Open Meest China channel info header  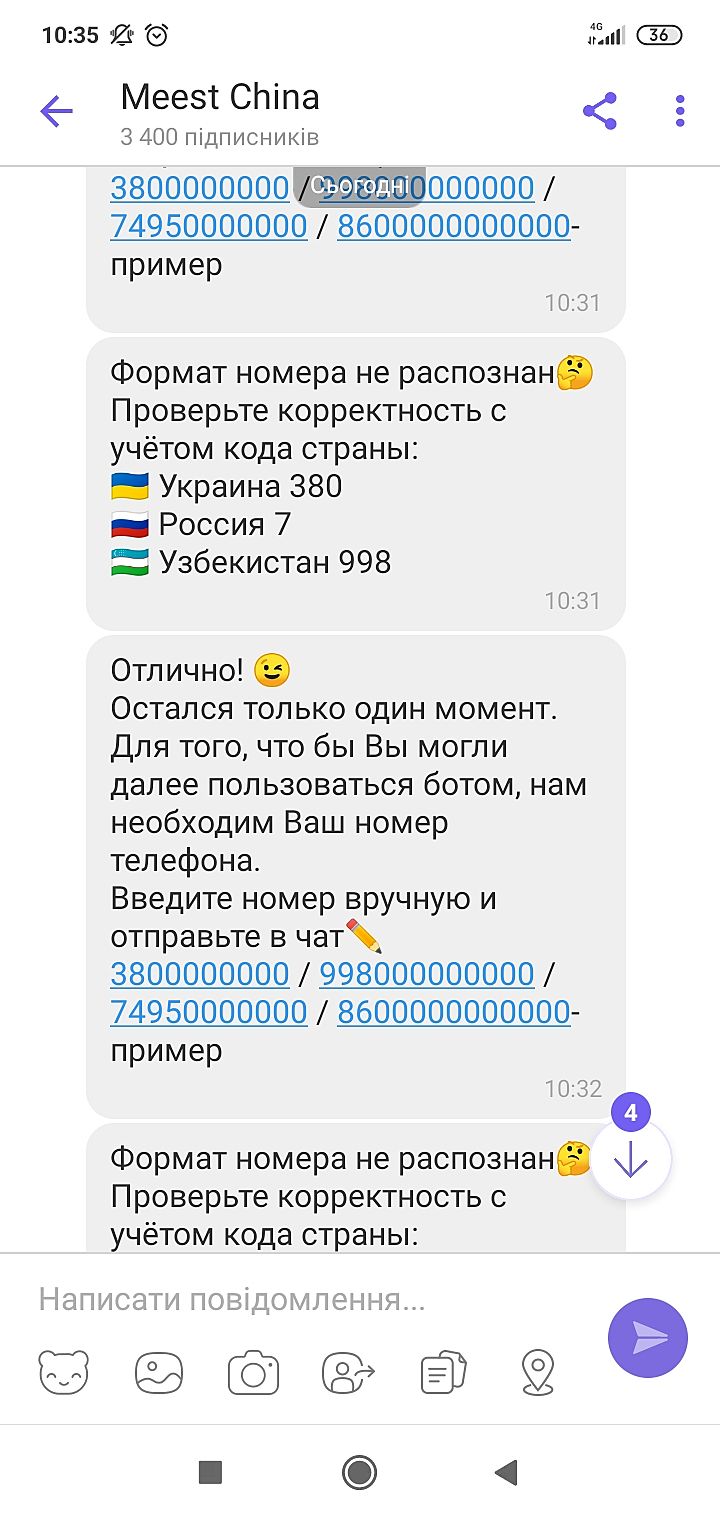pyautogui.click(x=220, y=112)
